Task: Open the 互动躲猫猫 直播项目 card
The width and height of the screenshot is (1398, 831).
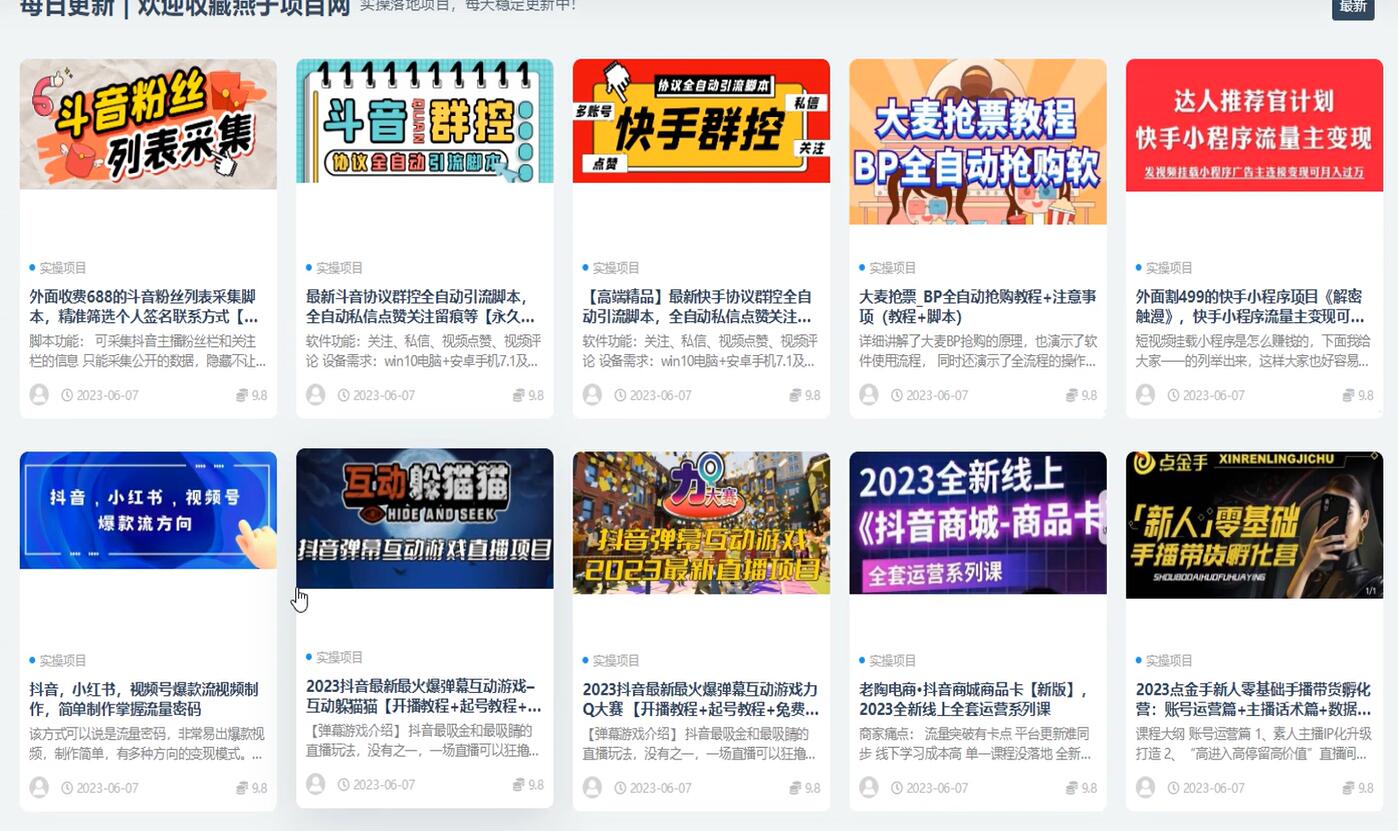Action: pos(424,518)
